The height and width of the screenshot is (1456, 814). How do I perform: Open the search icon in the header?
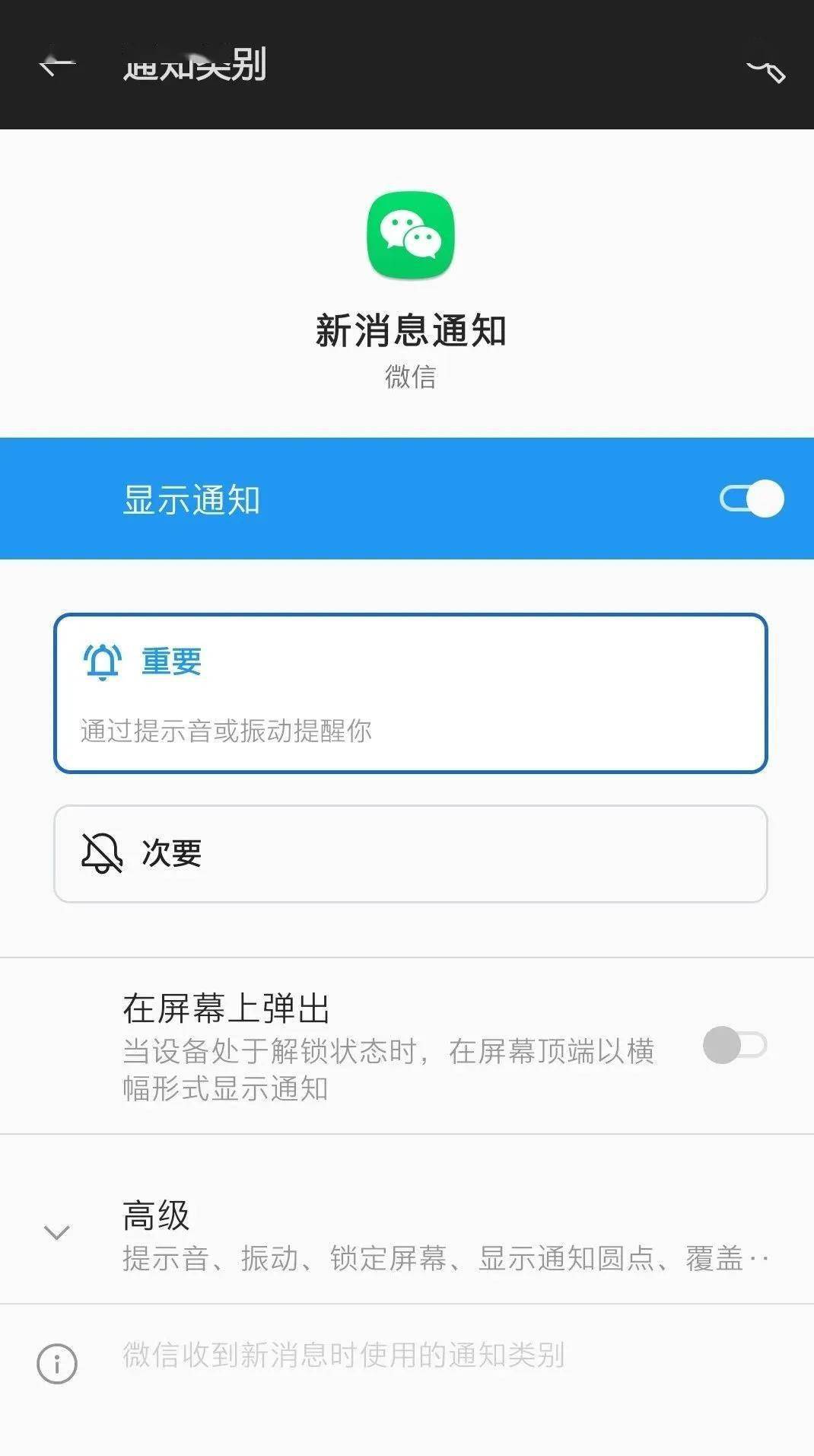(766, 70)
